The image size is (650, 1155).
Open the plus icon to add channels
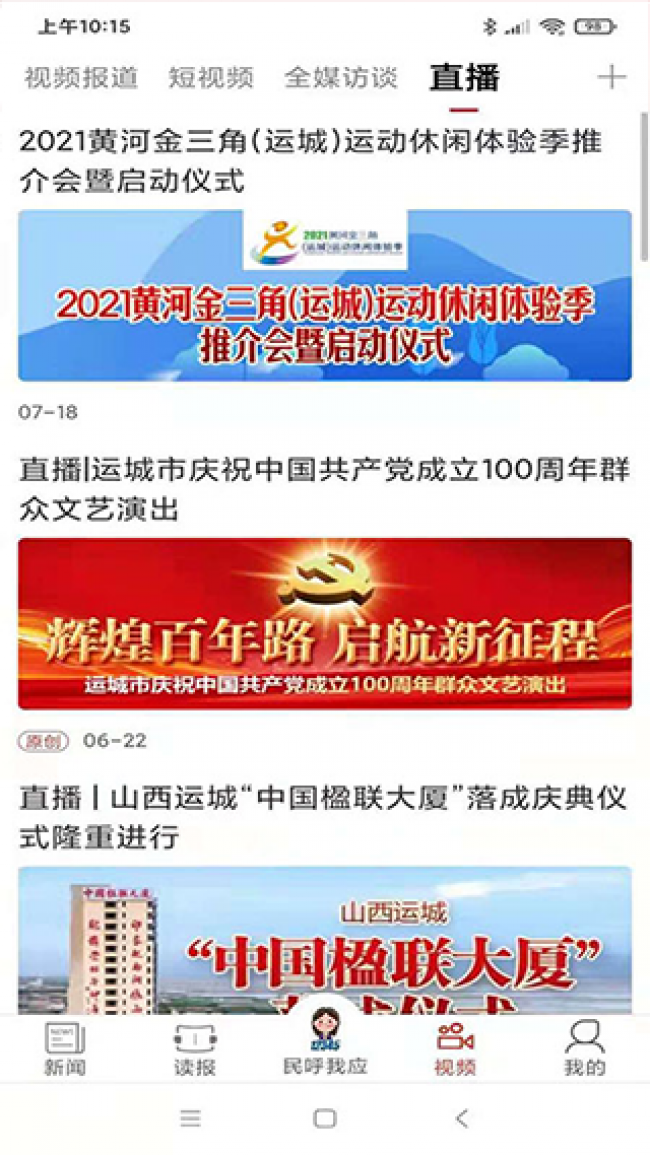pos(611,77)
